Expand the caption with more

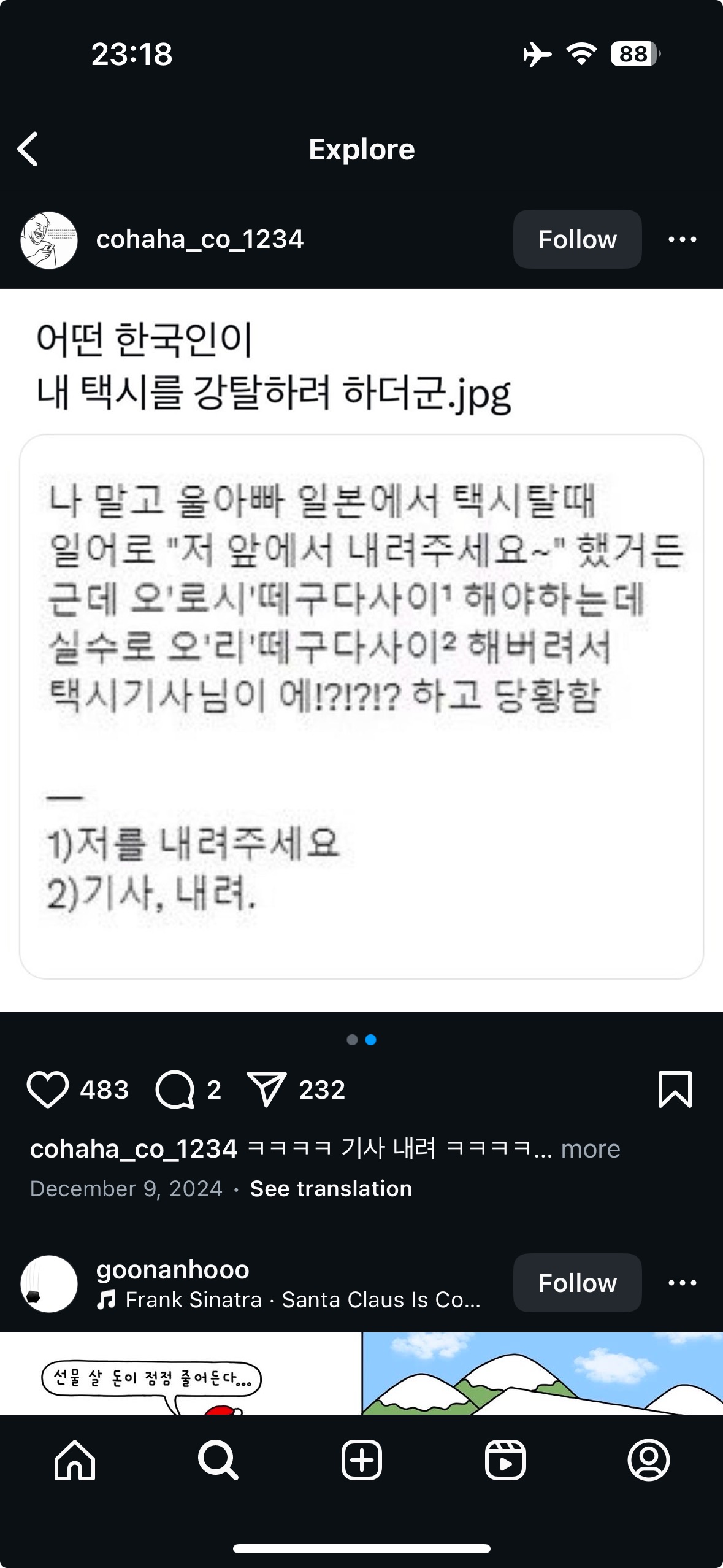point(590,1148)
